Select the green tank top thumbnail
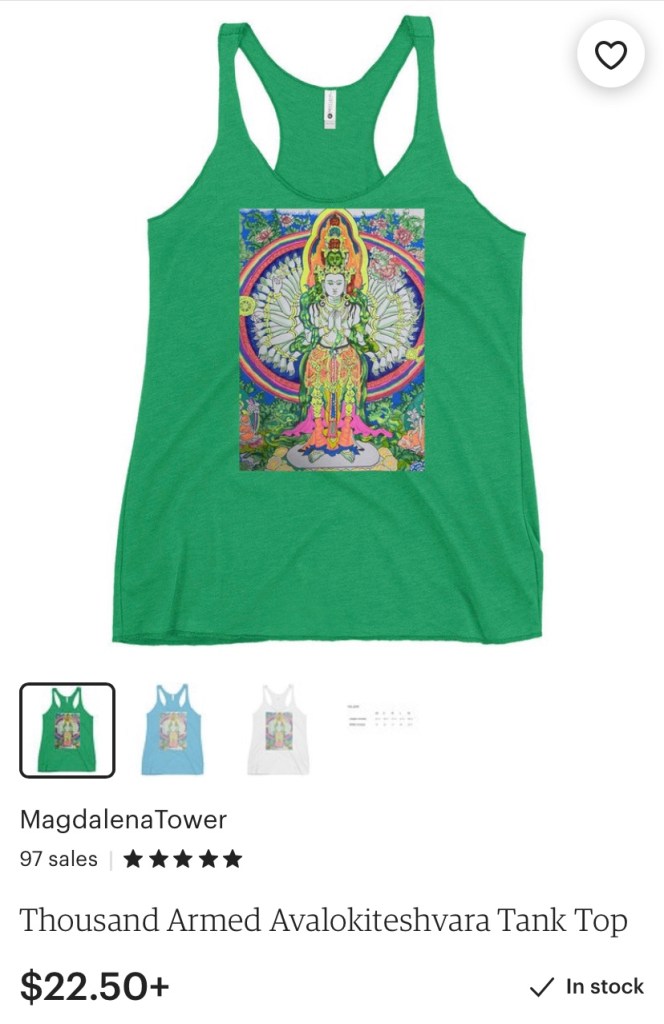The width and height of the screenshot is (664, 1024). [x=67, y=729]
